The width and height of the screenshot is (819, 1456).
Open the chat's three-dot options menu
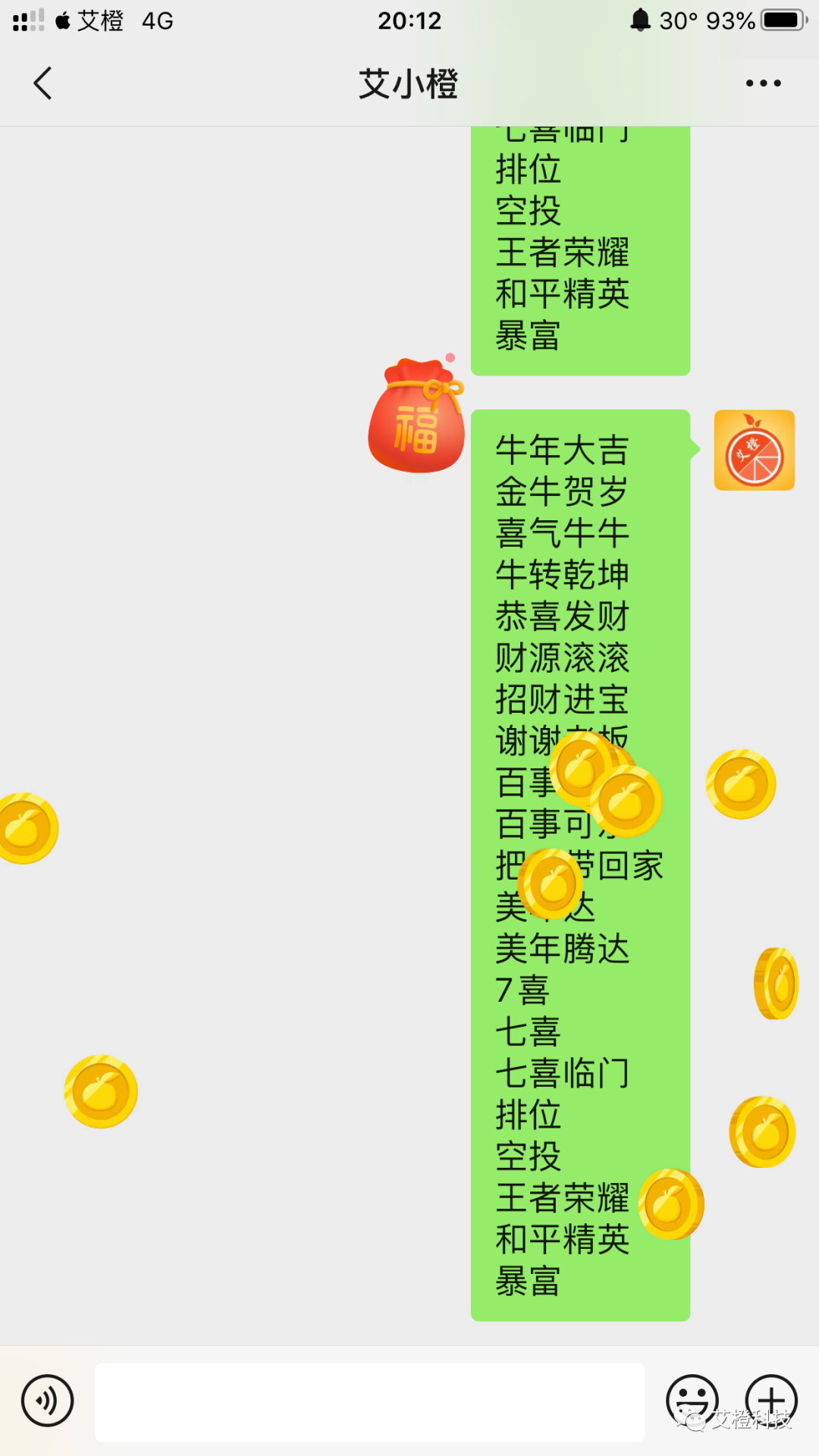click(x=763, y=83)
